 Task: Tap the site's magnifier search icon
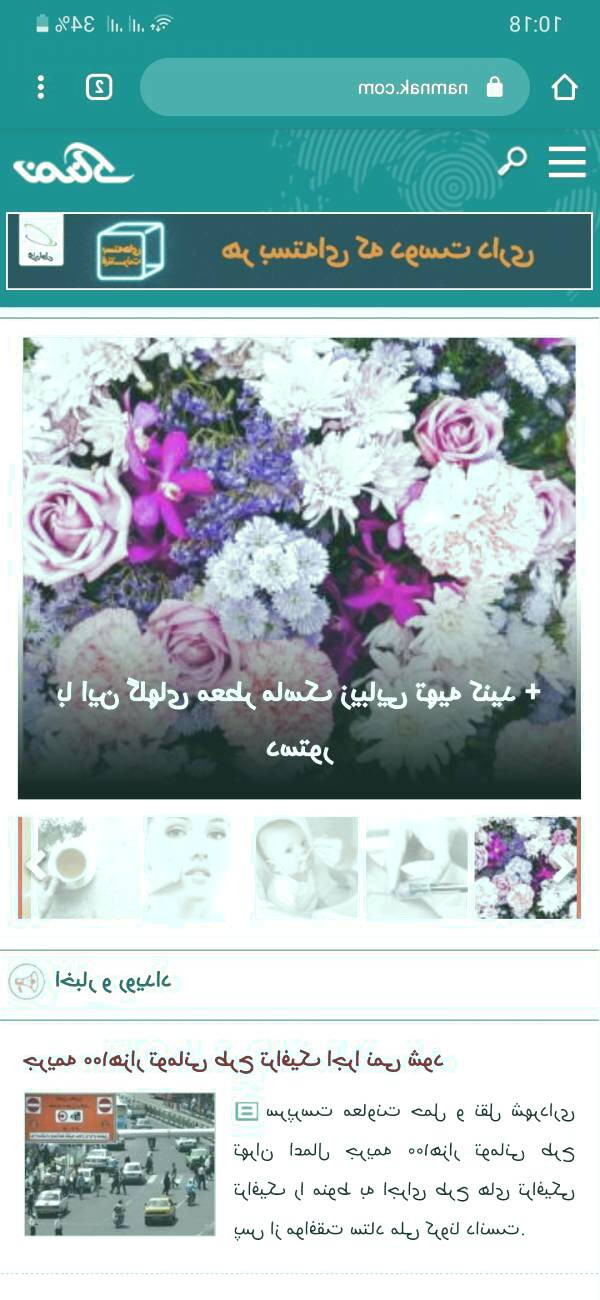coord(512,160)
